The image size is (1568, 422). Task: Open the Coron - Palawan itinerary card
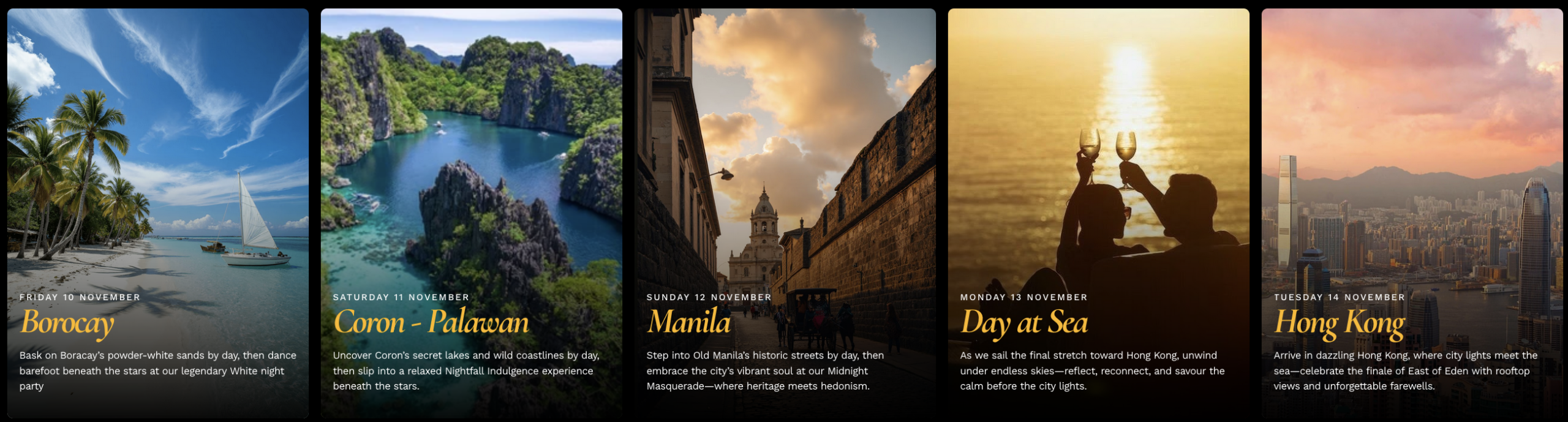tap(471, 213)
